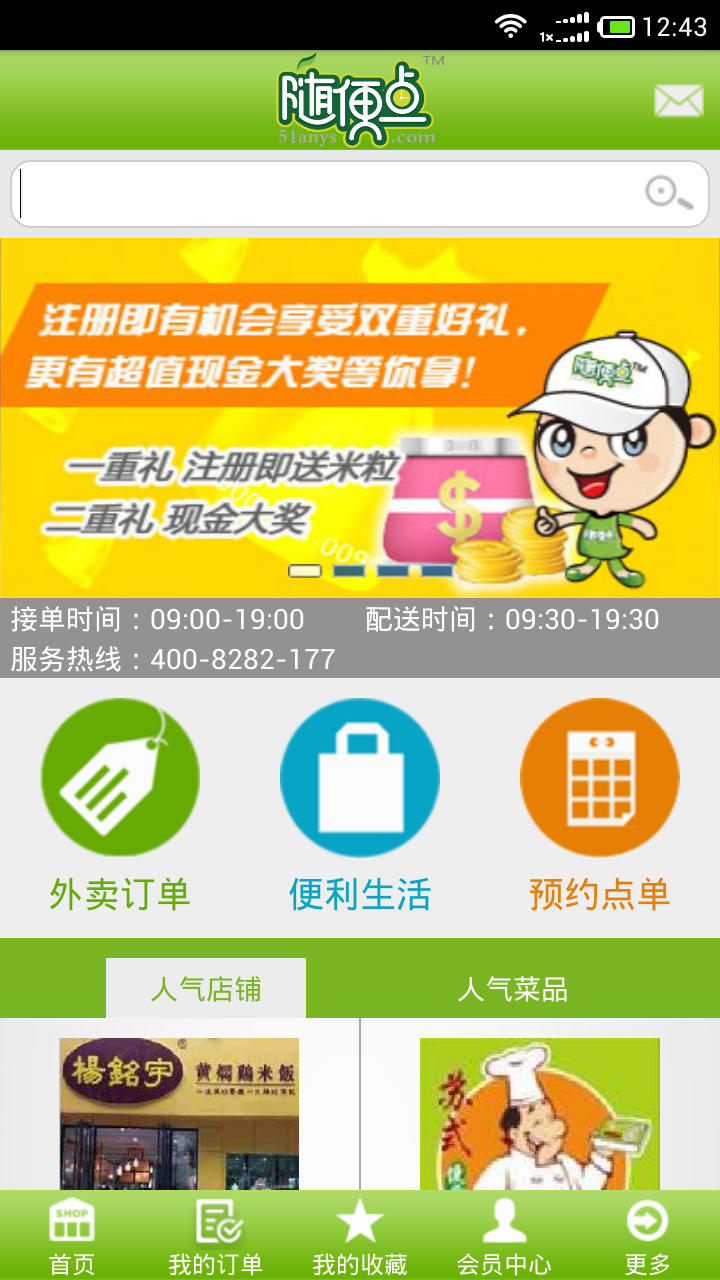Switch to the 人气店铺 tab
Image resolution: width=720 pixels, height=1280 pixels.
click(x=205, y=986)
